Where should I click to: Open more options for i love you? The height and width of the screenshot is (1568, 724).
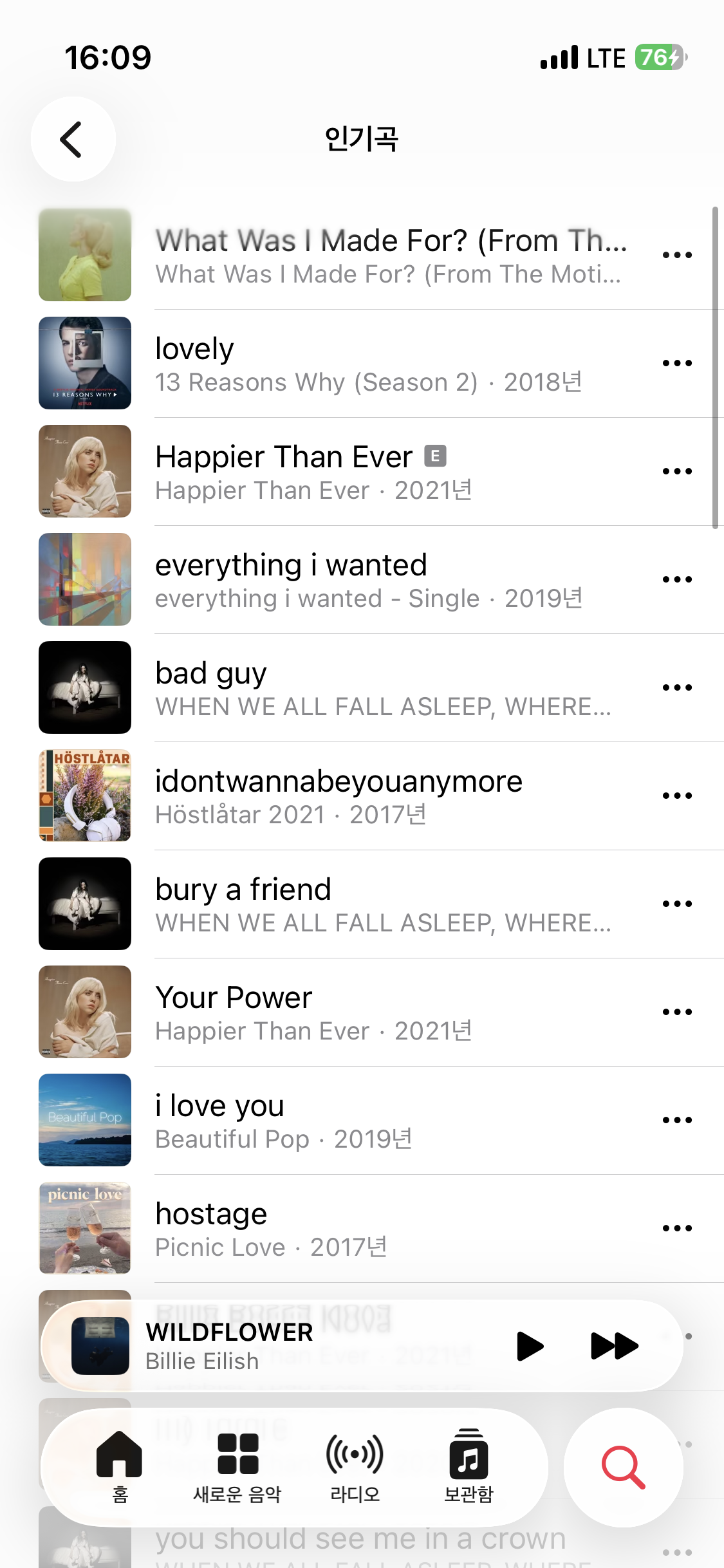(x=677, y=1120)
